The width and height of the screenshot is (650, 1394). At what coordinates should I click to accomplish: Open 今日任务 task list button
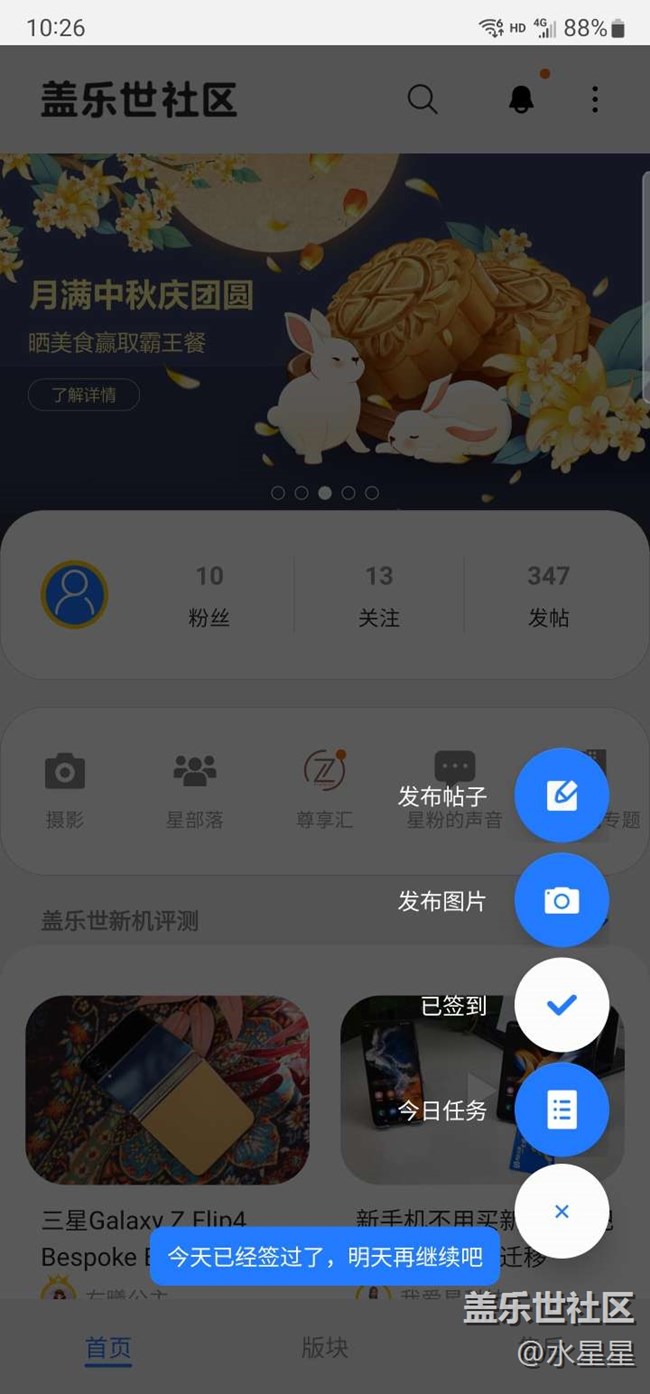tap(561, 1109)
